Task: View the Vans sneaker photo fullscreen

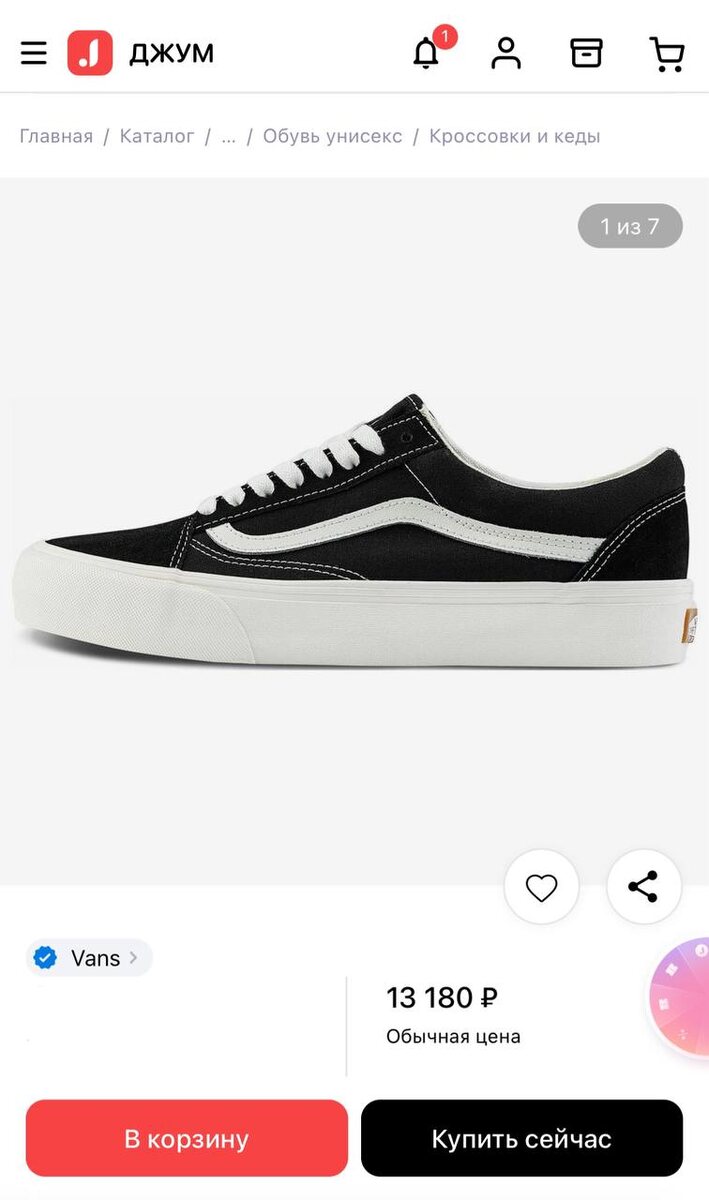Action: [x=354, y=530]
